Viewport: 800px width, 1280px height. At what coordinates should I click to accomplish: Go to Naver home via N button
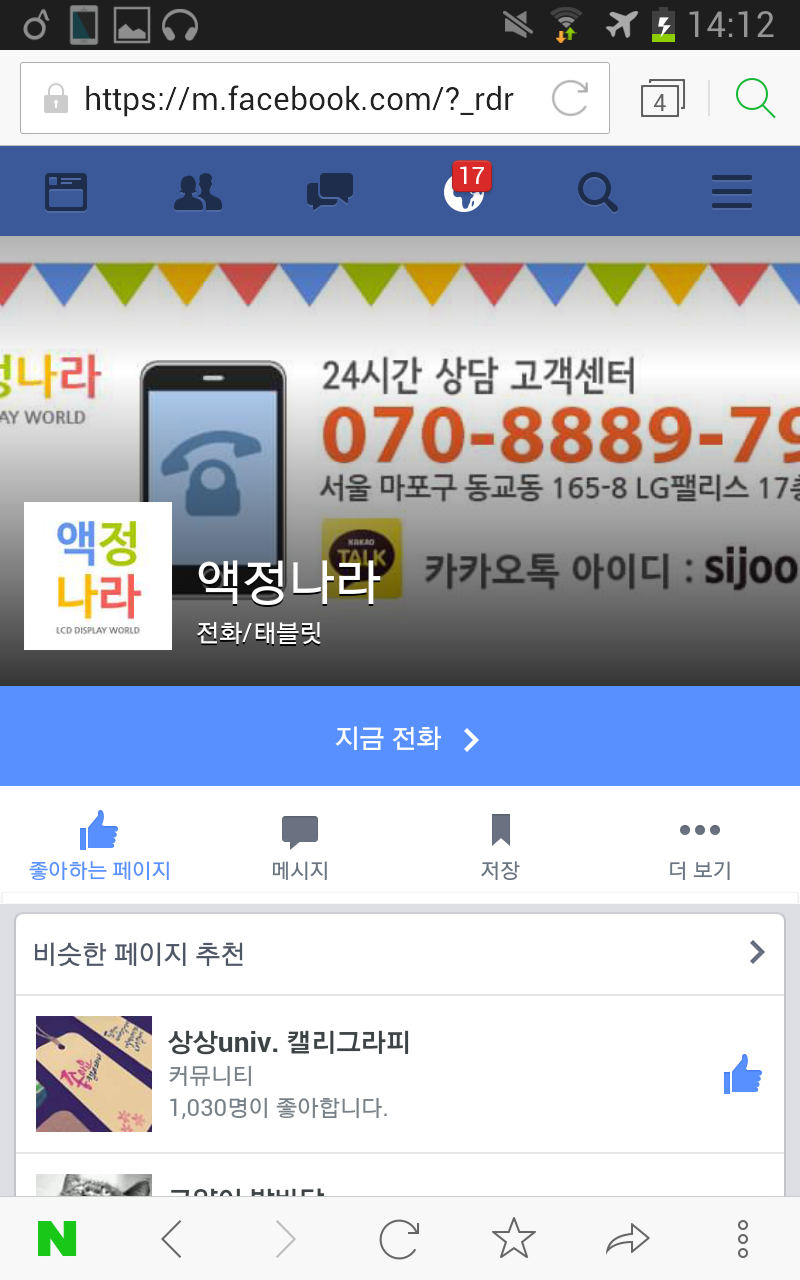click(x=57, y=1239)
